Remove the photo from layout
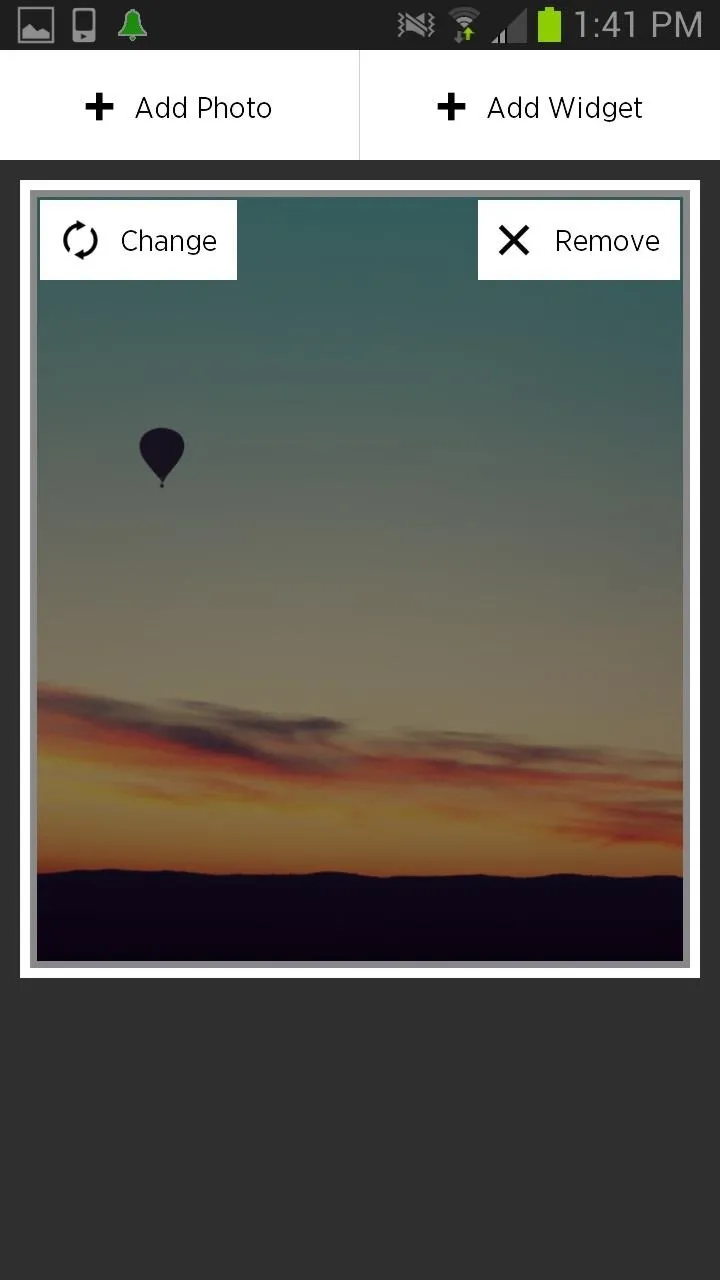 579,240
